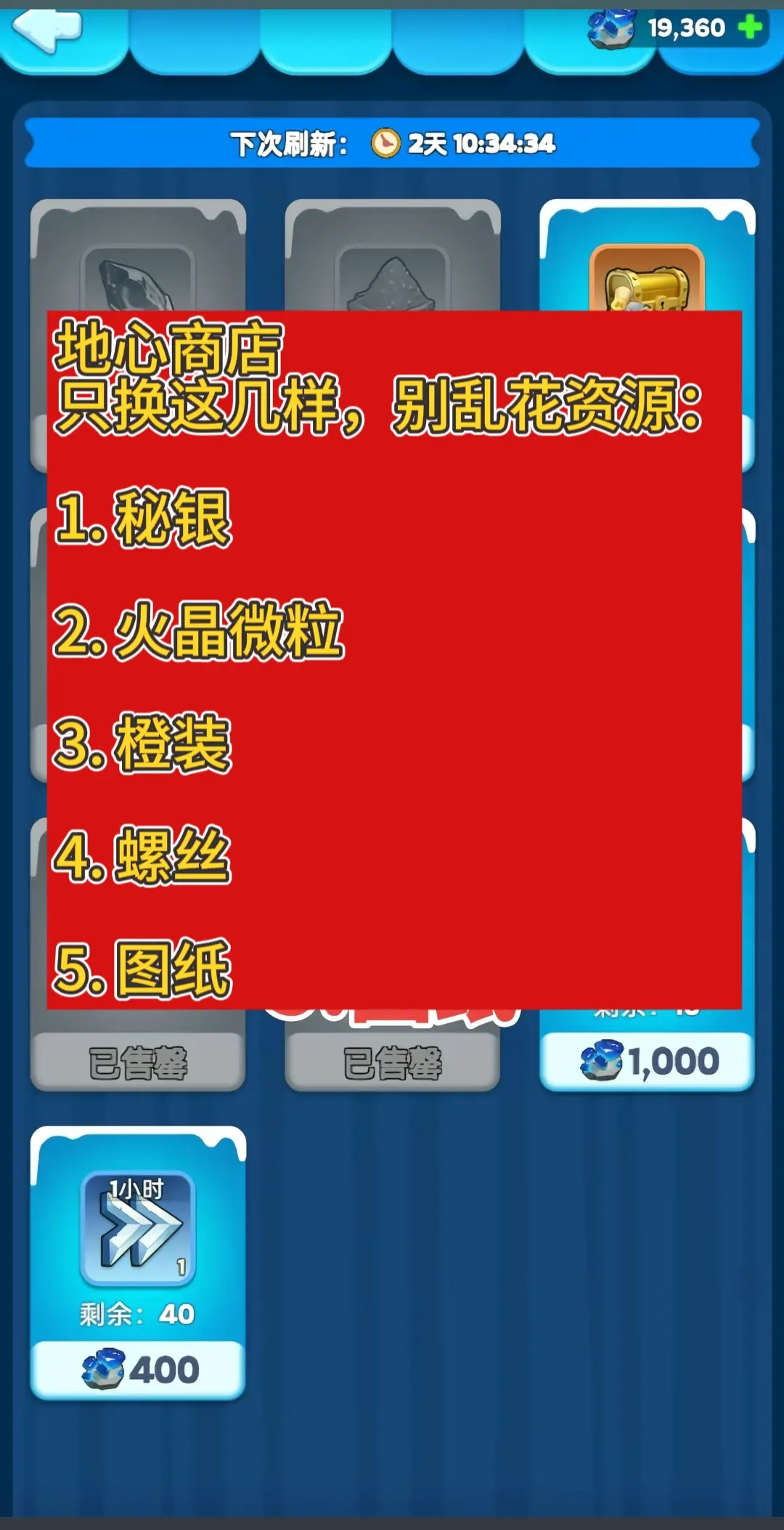The width and height of the screenshot is (784, 1530).
Task: Go back with the arrow icon
Action: 47,30
